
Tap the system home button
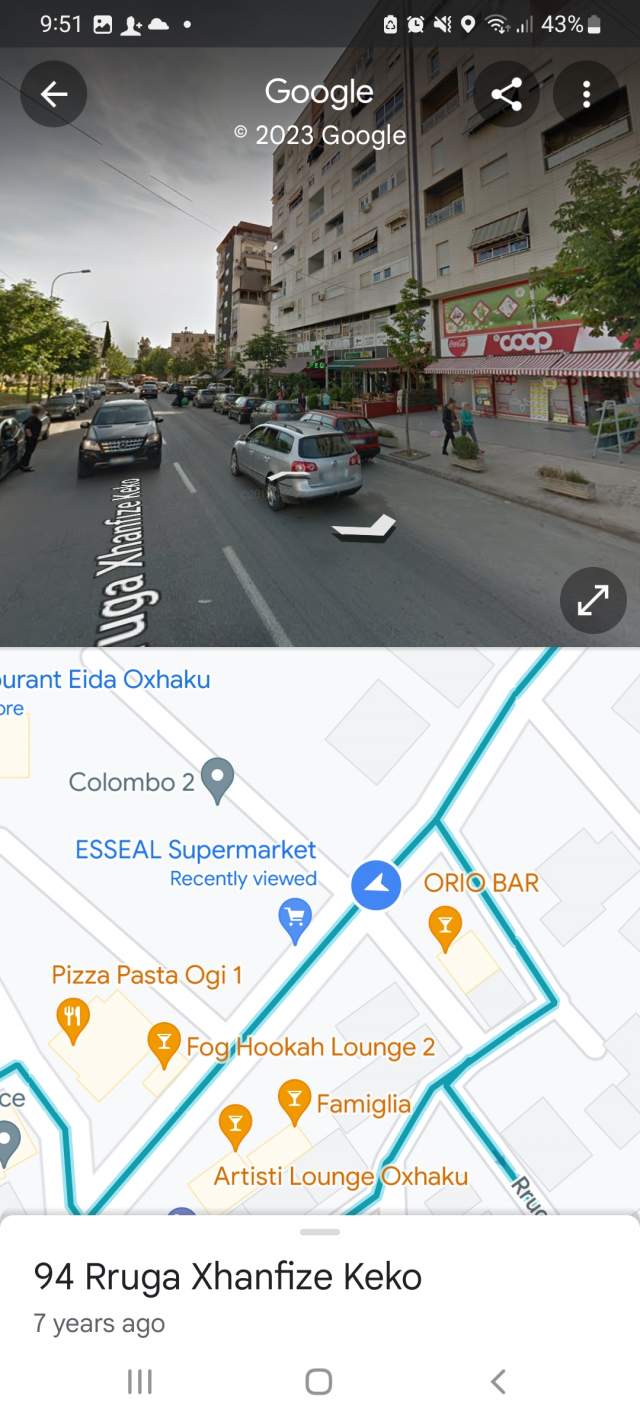[x=319, y=1382]
